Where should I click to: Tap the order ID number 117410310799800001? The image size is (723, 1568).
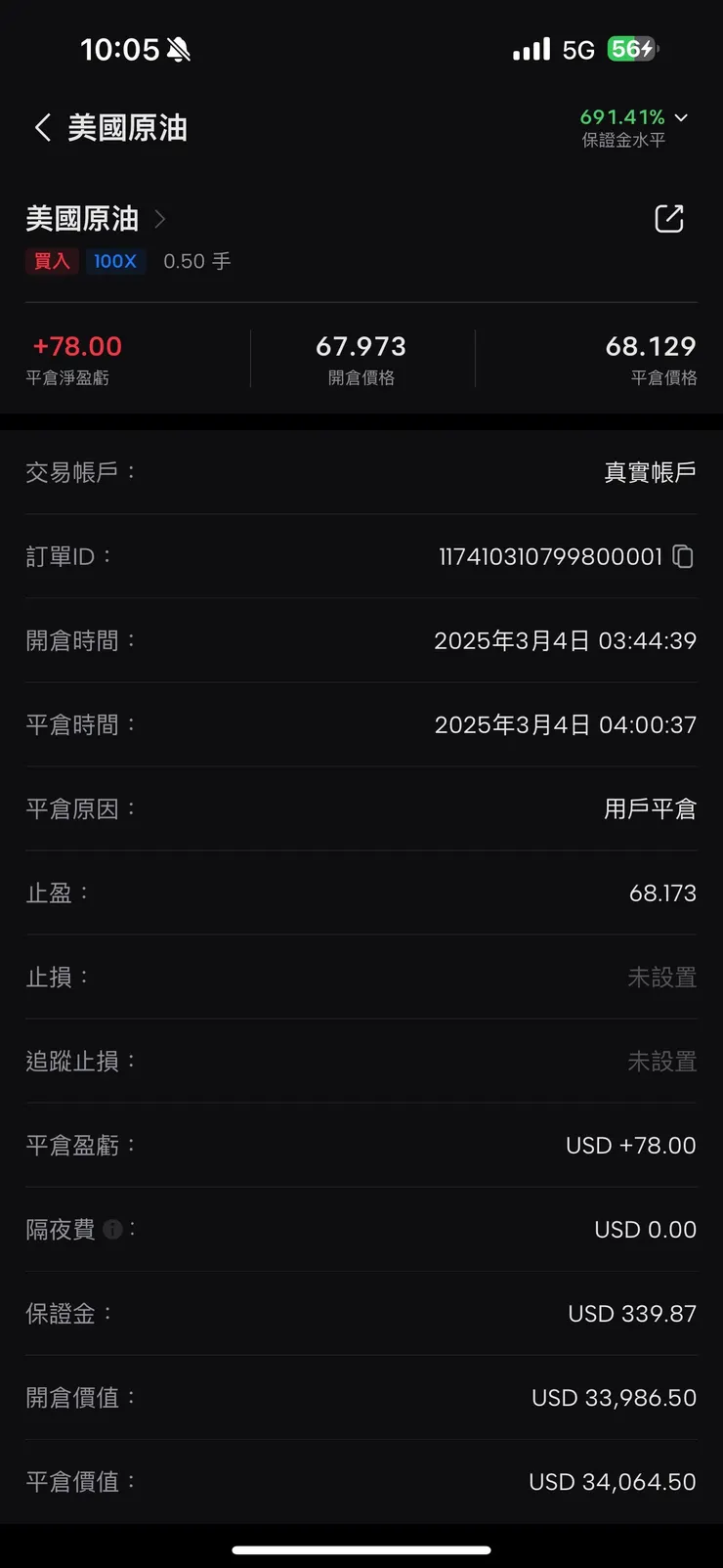tap(549, 556)
